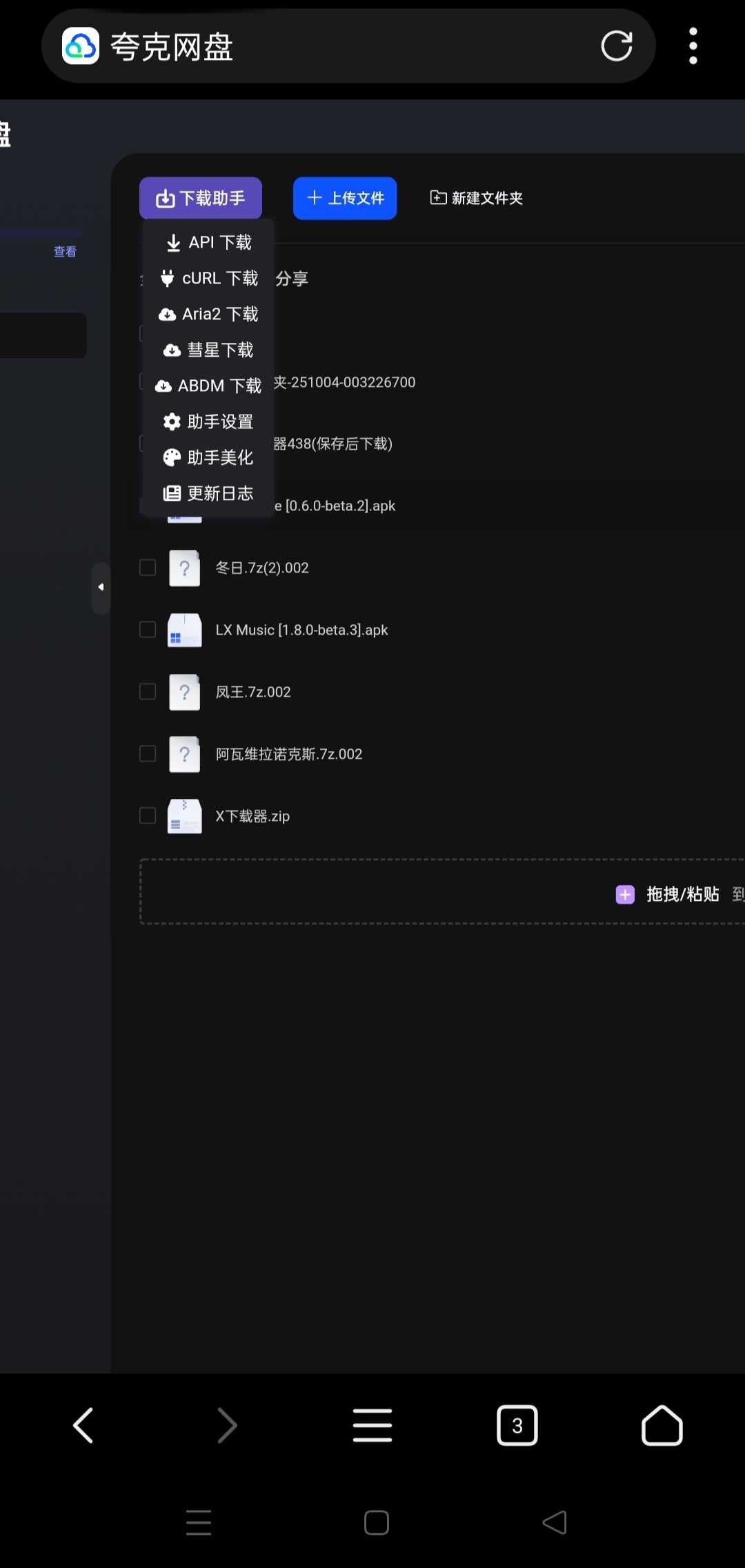
Task: Collapse the sidebar with the arrow handle
Action: [101, 588]
